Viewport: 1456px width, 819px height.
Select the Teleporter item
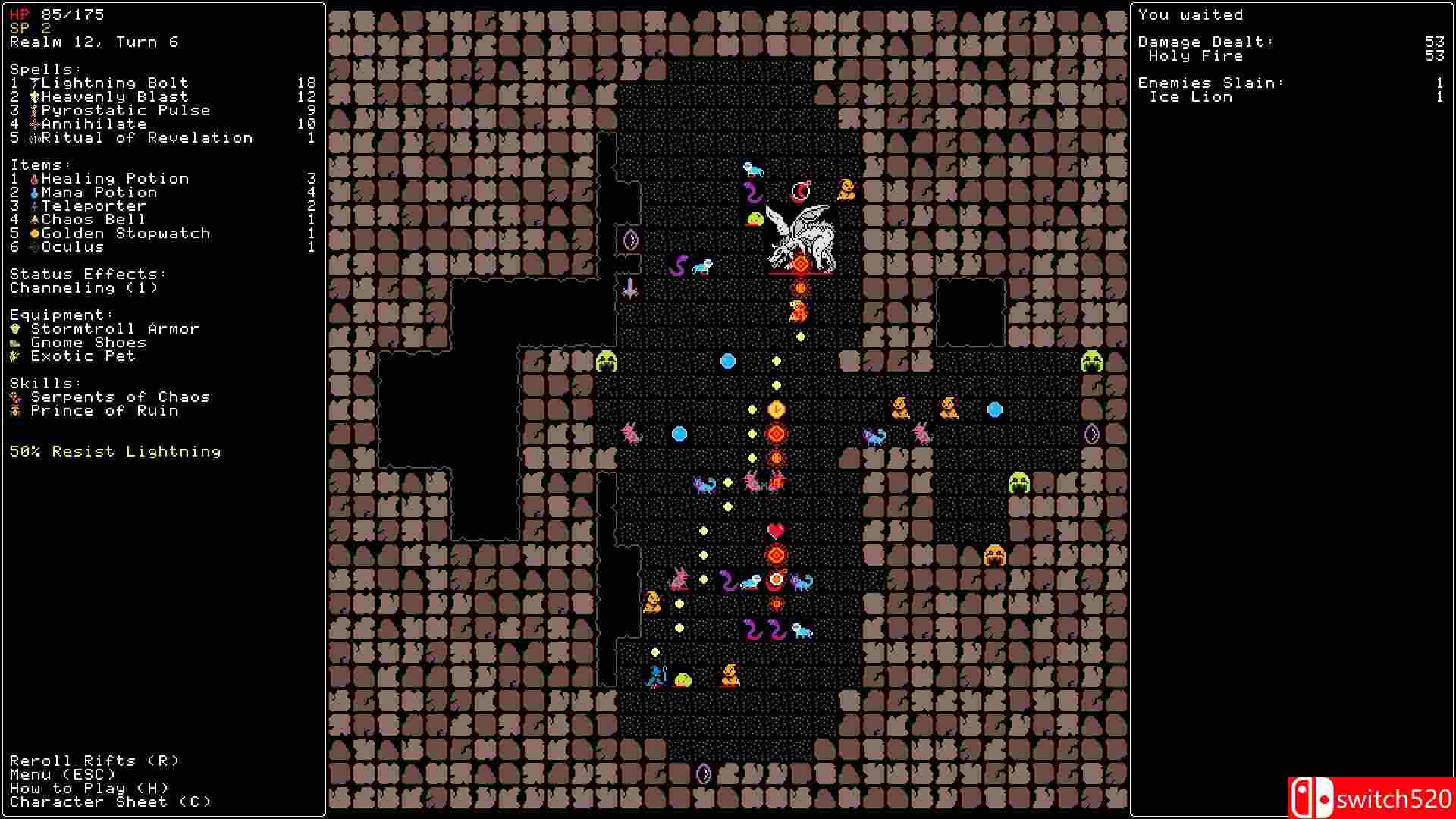point(93,206)
